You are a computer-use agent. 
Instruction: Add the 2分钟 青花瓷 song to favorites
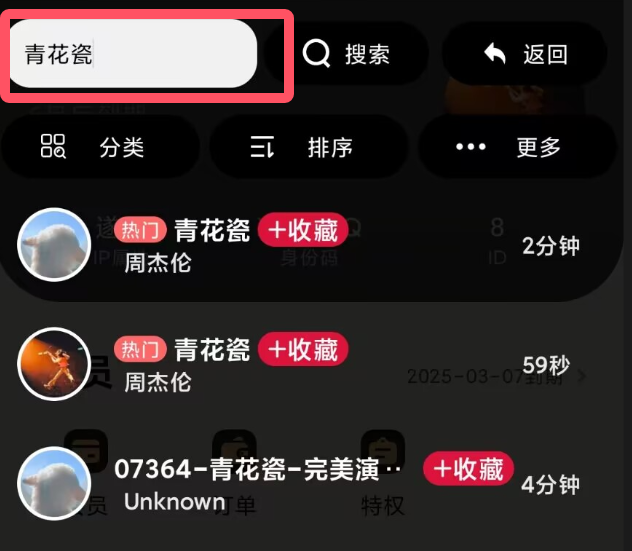[x=303, y=231]
